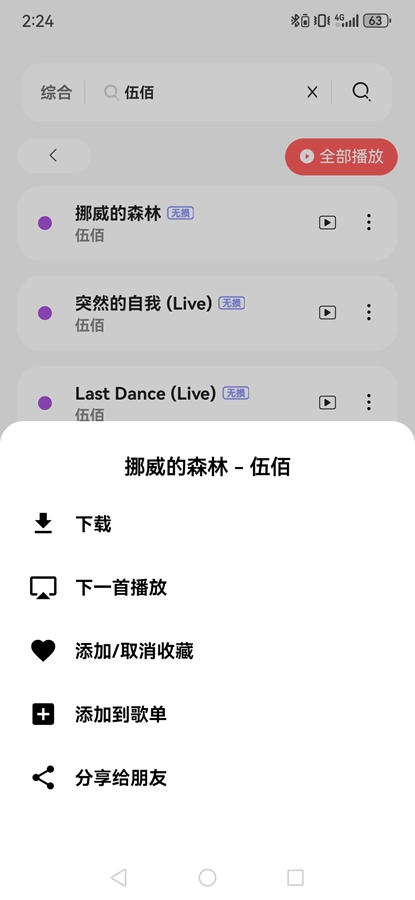Share the song via 分享给朋友
Viewport: 415px width, 900px height.
pyautogui.click(x=207, y=778)
